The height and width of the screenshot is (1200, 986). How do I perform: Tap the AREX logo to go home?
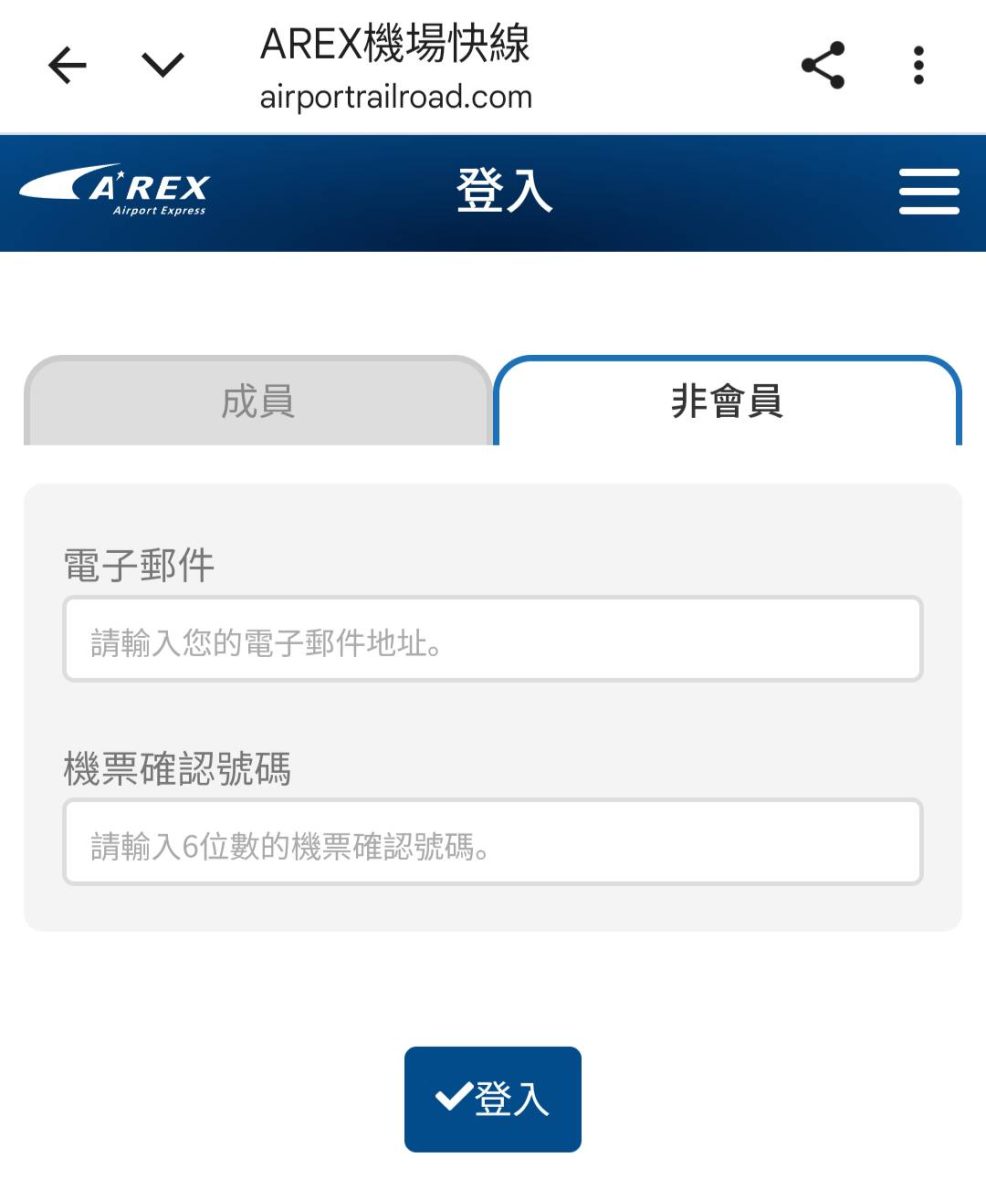[x=115, y=190]
